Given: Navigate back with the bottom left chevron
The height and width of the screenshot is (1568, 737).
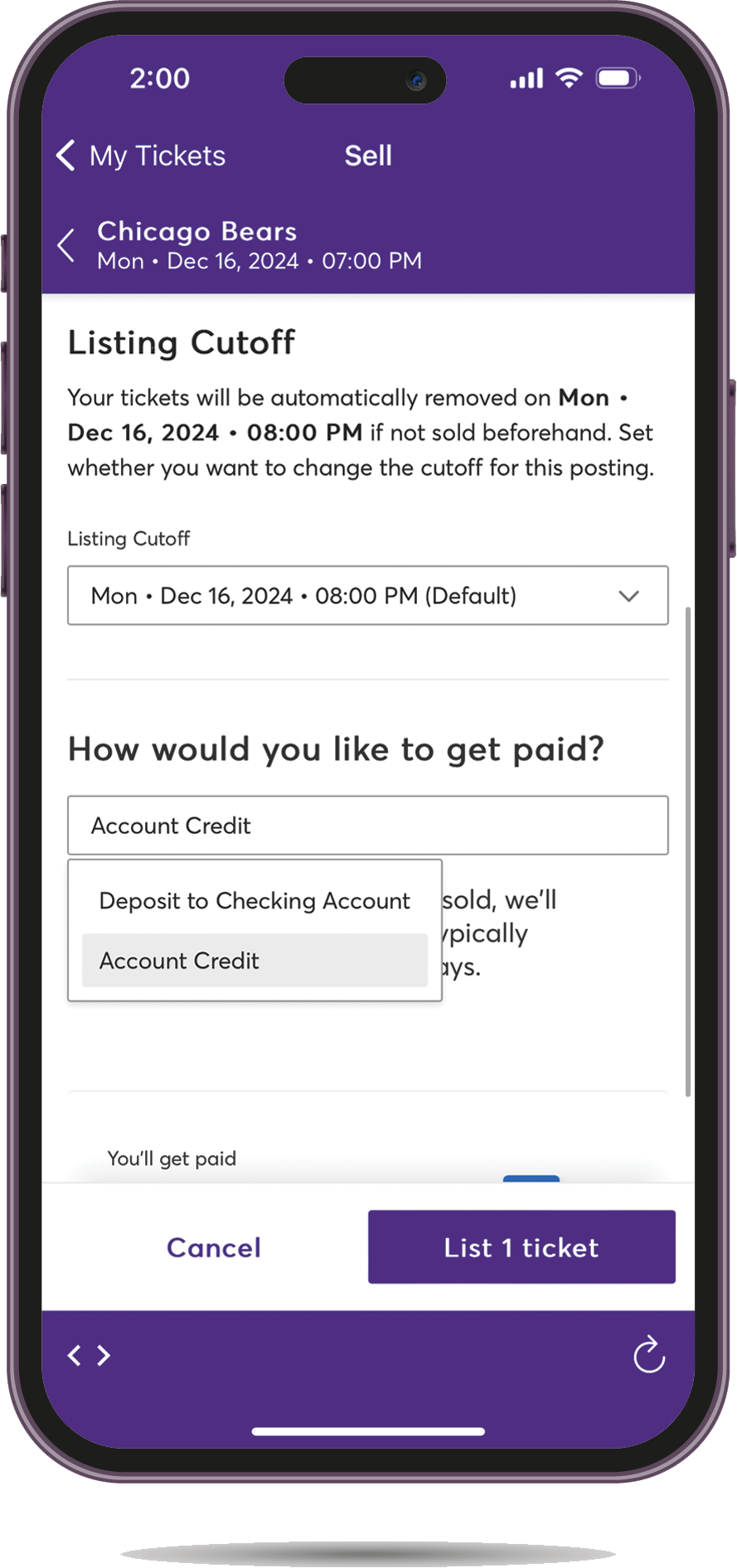Looking at the screenshot, I should tap(75, 1356).
